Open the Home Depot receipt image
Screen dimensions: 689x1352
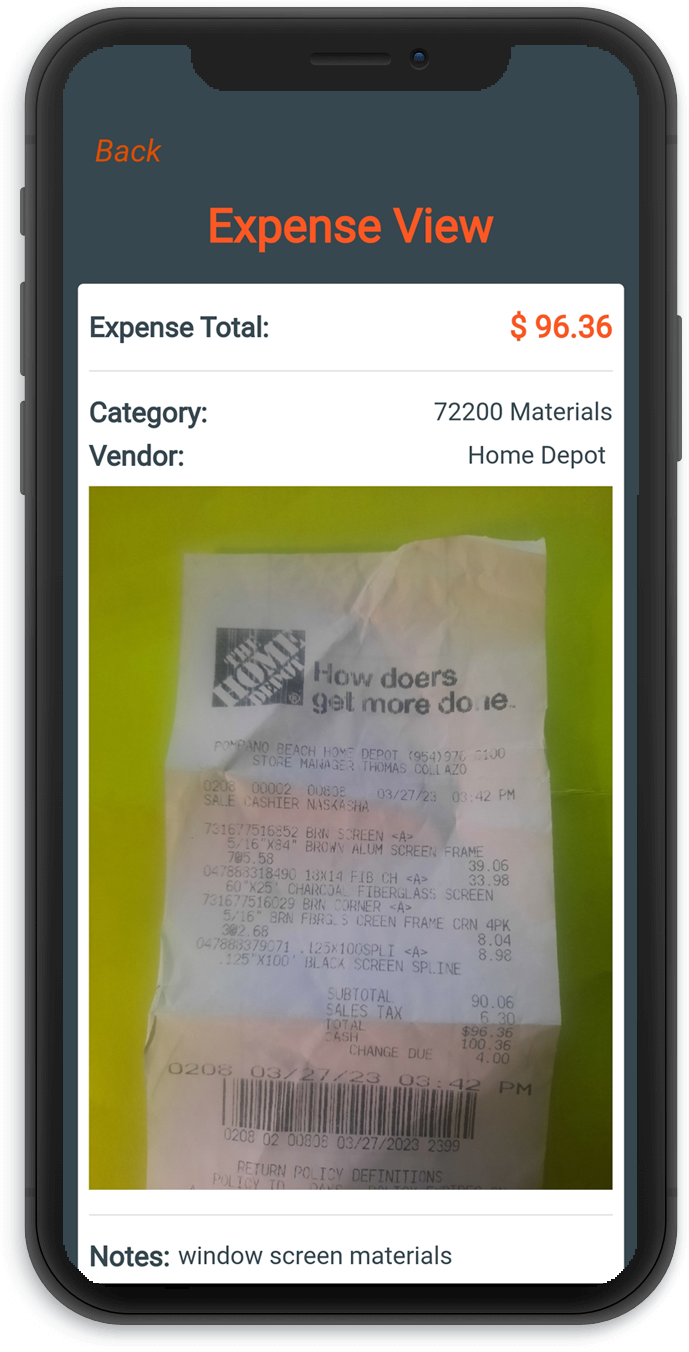(x=350, y=837)
